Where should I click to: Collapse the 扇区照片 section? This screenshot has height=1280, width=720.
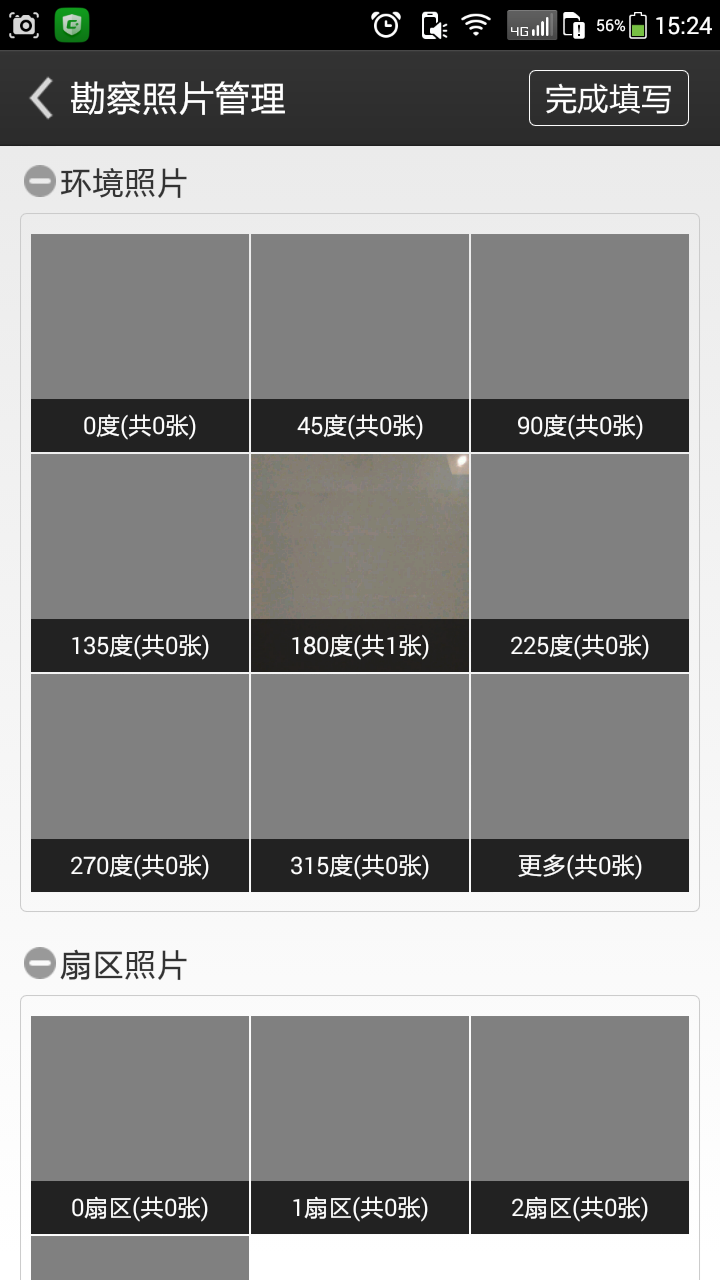(39, 964)
